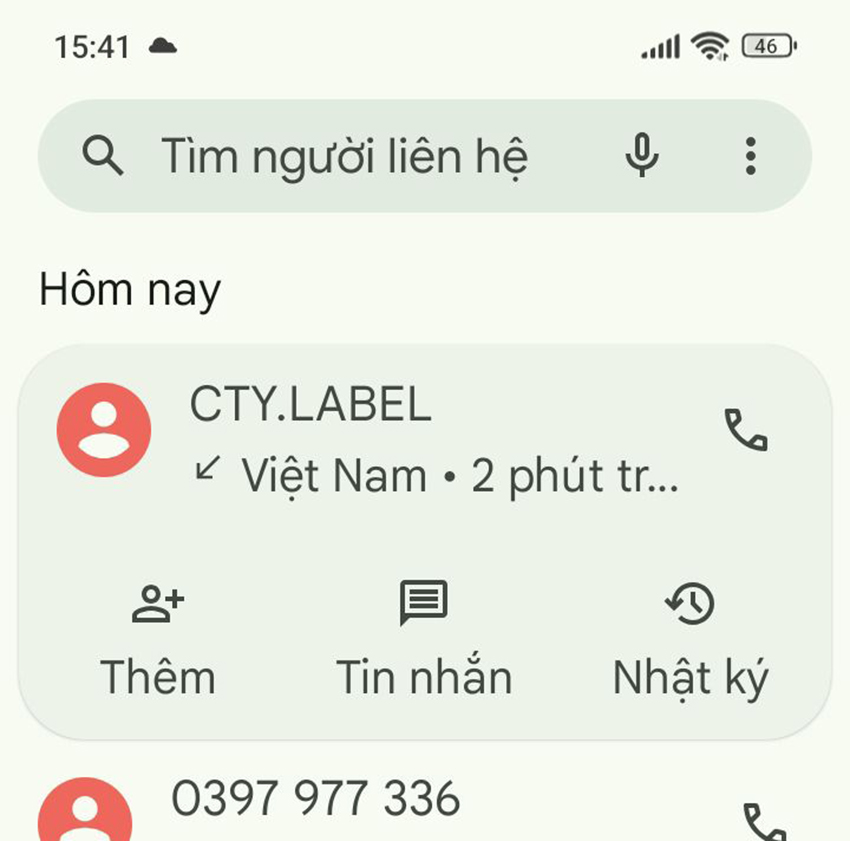View the Nhật ký call history
The width and height of the screenshot is (850, 841).
[690, 642]
